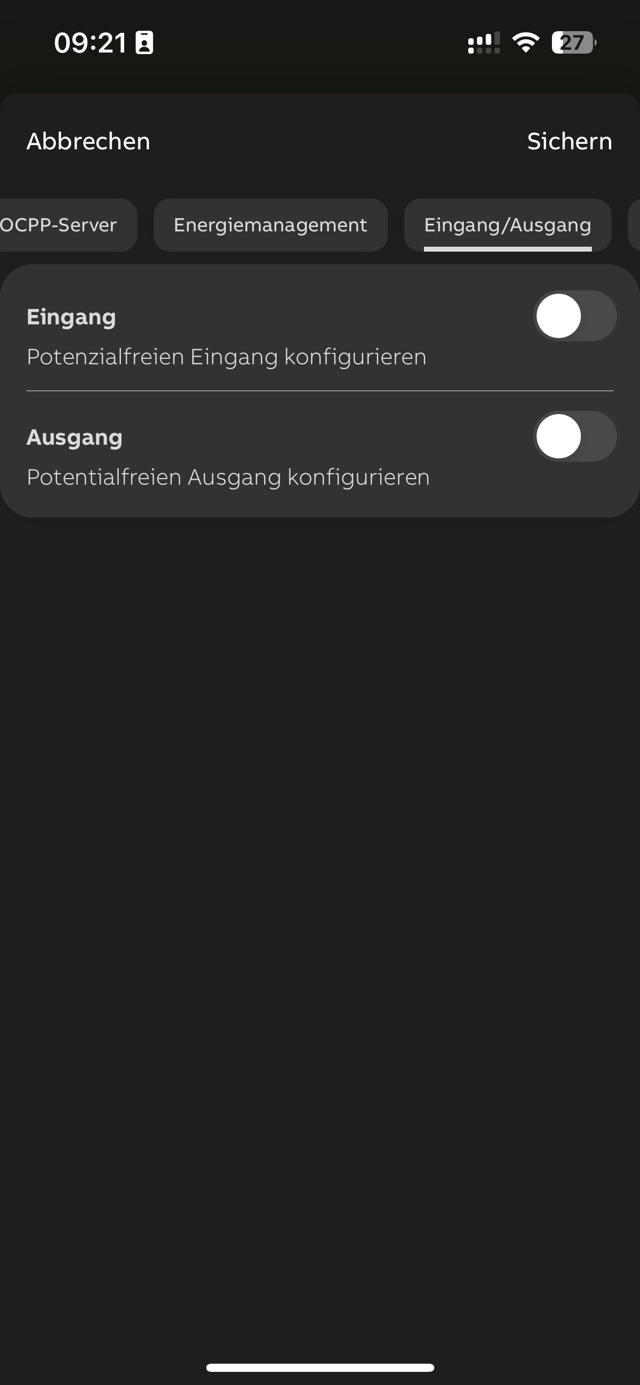The width and height of the screenshot is (640, 1385).
Task: Save settings with Sichern
Action: pyautogui.click(x=569, y=141)
